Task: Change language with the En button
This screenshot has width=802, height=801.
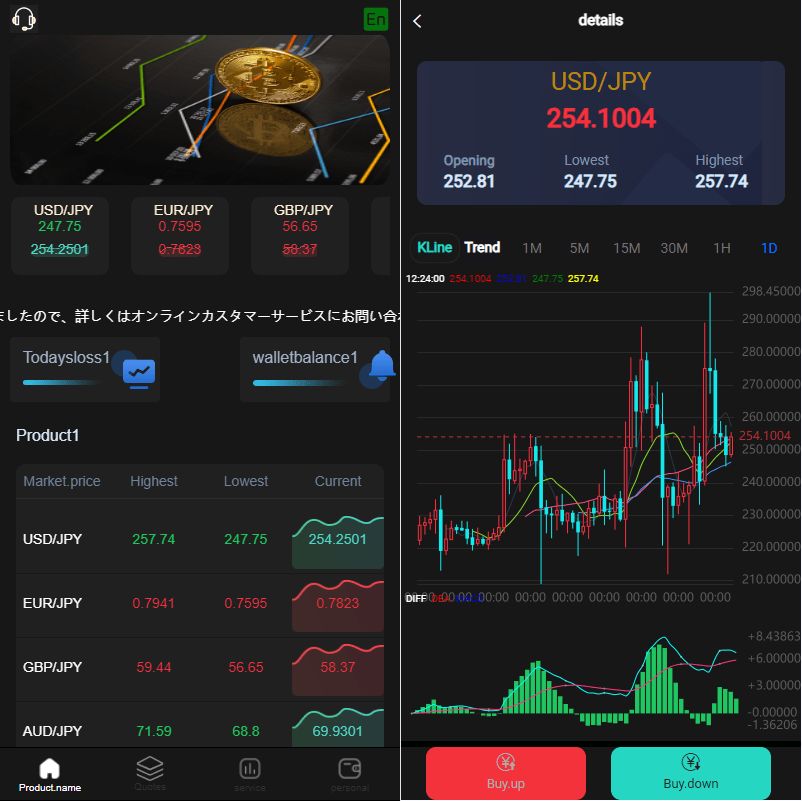Action: (376, 19)
